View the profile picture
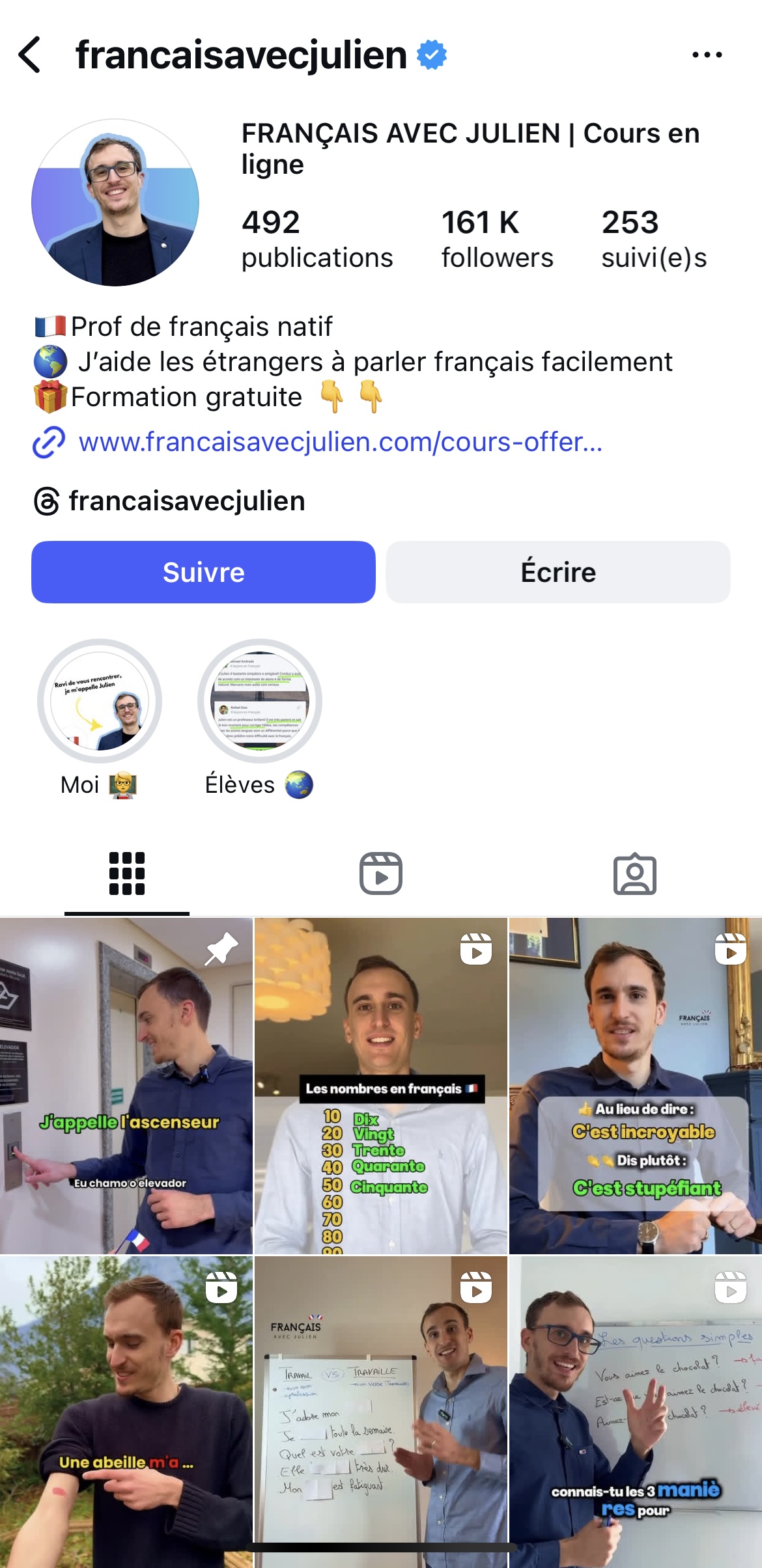This screenshot has height=1568, width=762. pyautogui.click(x=115, y=202)
